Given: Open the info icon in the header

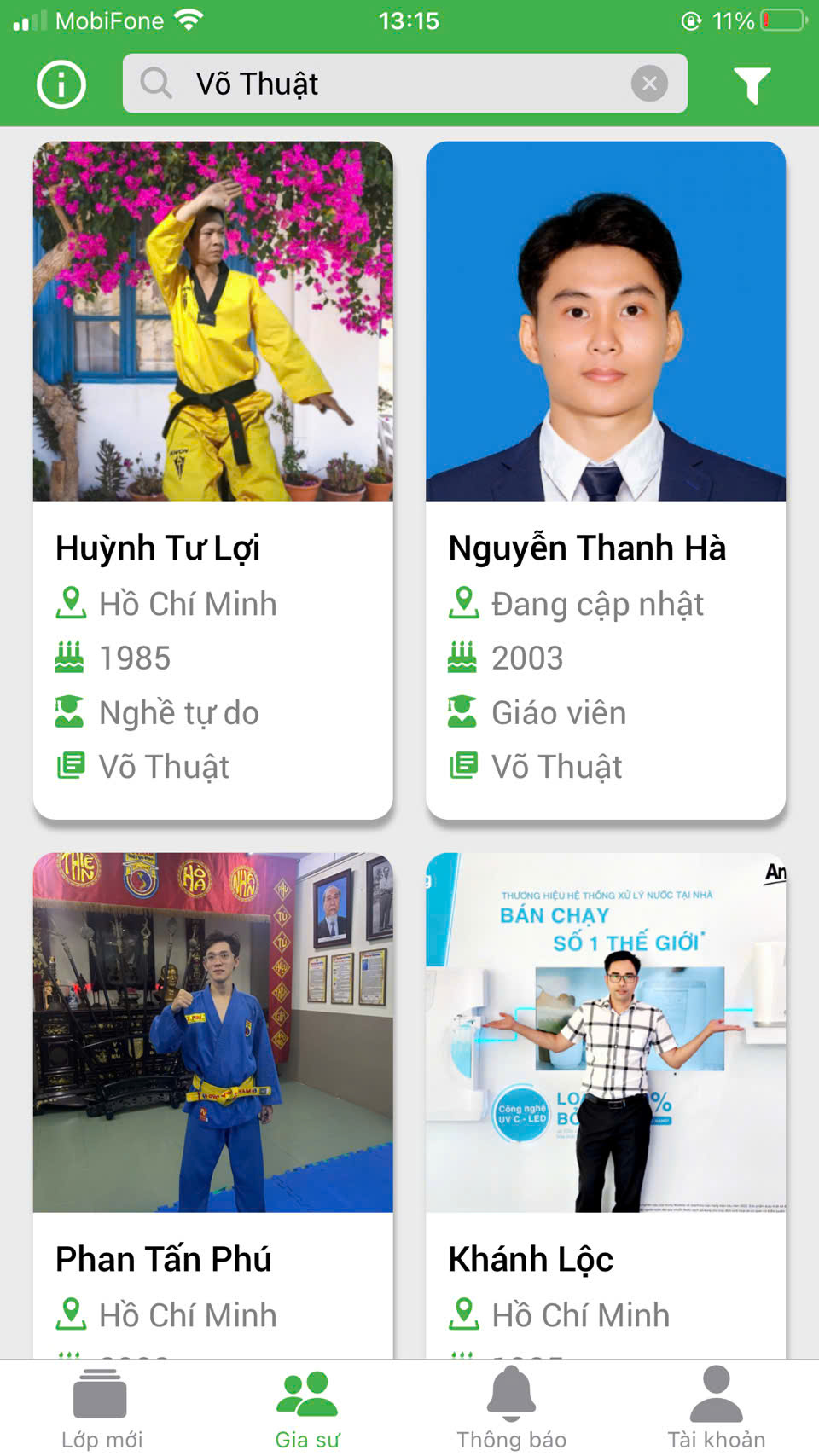Looking at the screenshot, I should point(61,84).
